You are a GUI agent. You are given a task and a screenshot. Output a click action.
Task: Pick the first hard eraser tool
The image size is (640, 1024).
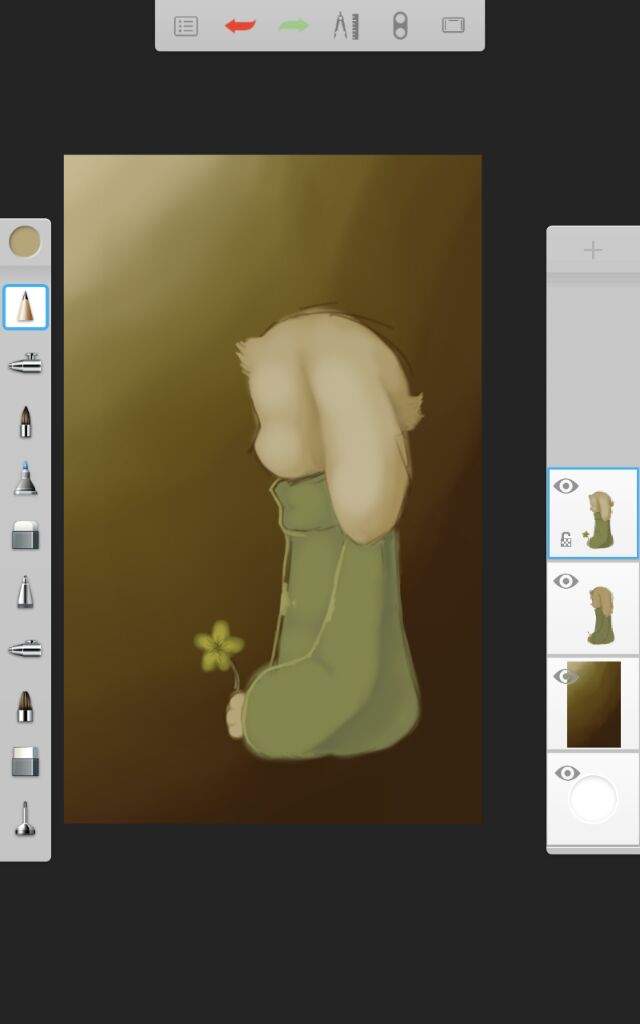coord(25,535)
